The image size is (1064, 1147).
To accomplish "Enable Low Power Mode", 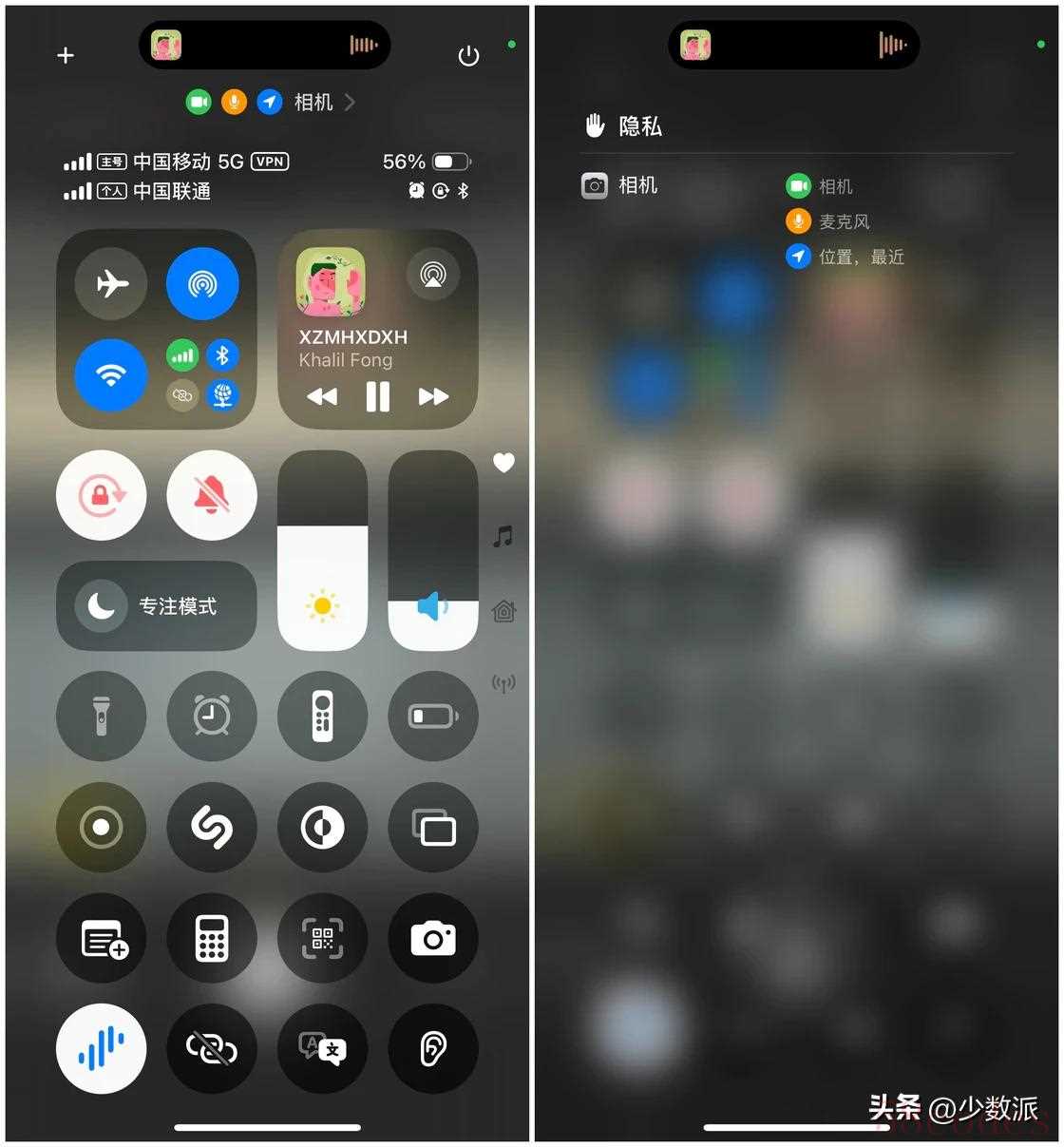I will [x=433, y=717].
